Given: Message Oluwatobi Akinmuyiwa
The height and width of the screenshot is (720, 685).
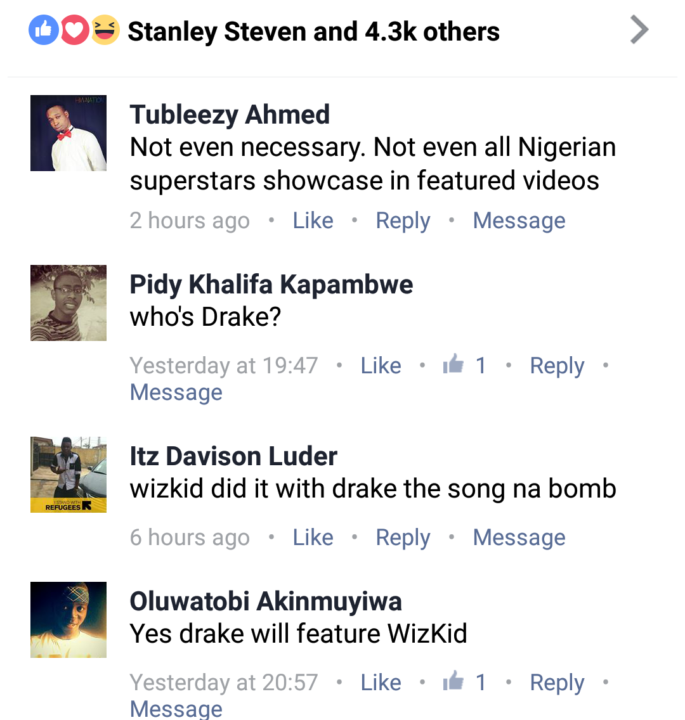Looking at the screenshot, I should (x=176, y=709).
